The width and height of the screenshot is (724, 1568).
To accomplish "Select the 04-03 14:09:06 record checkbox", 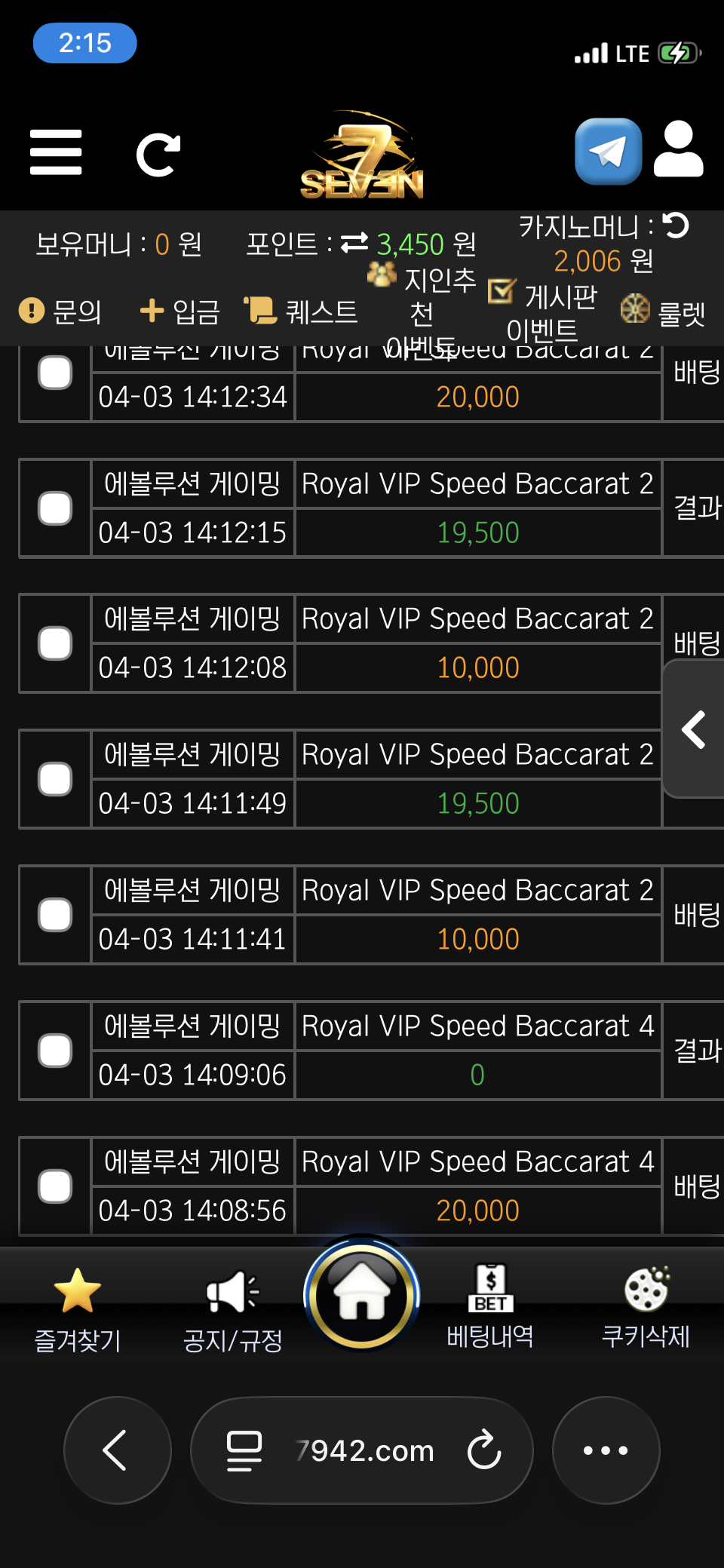I will (55, 1051).
